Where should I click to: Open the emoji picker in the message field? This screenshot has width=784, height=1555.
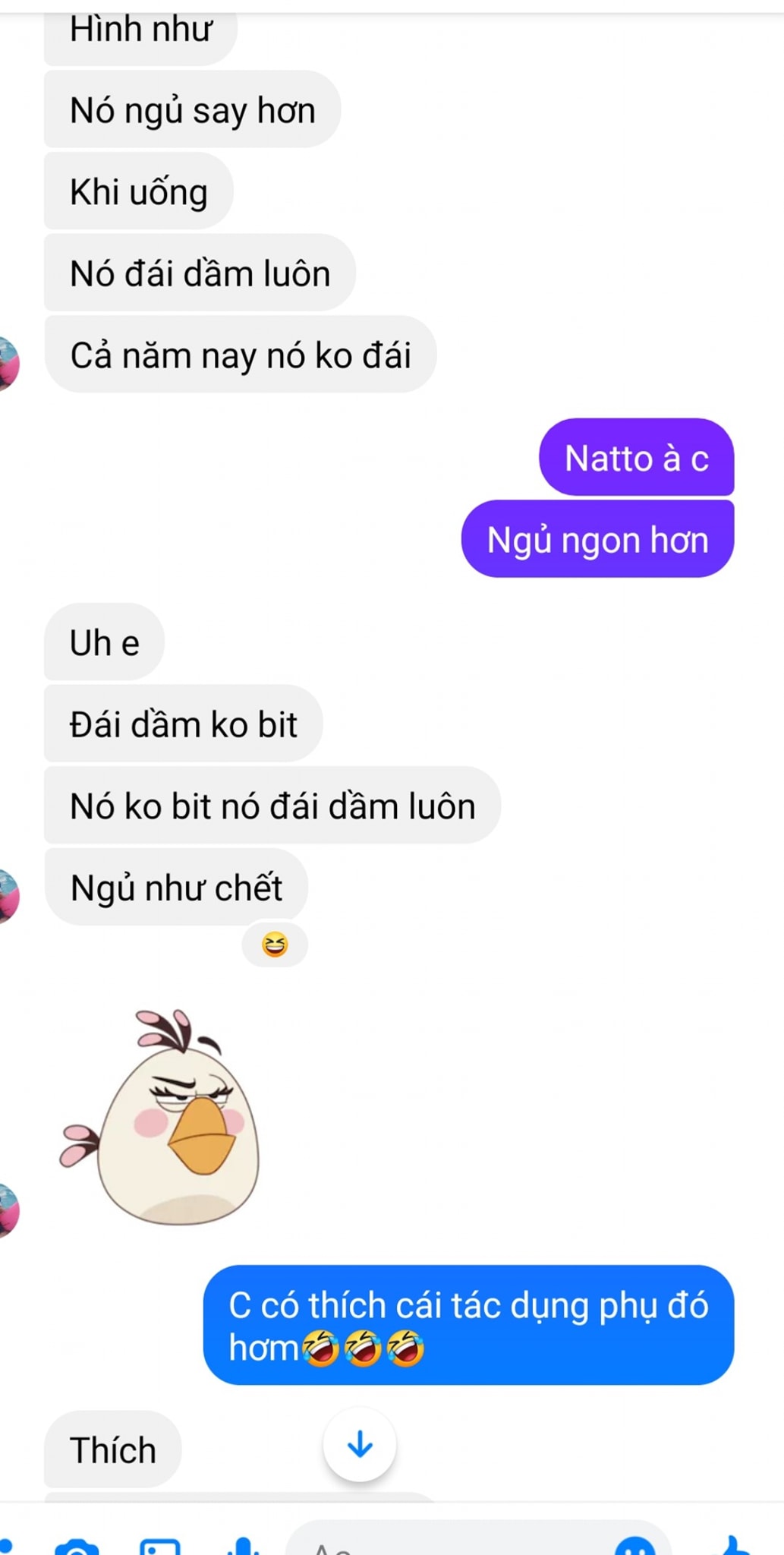(x=635, y=1546)
